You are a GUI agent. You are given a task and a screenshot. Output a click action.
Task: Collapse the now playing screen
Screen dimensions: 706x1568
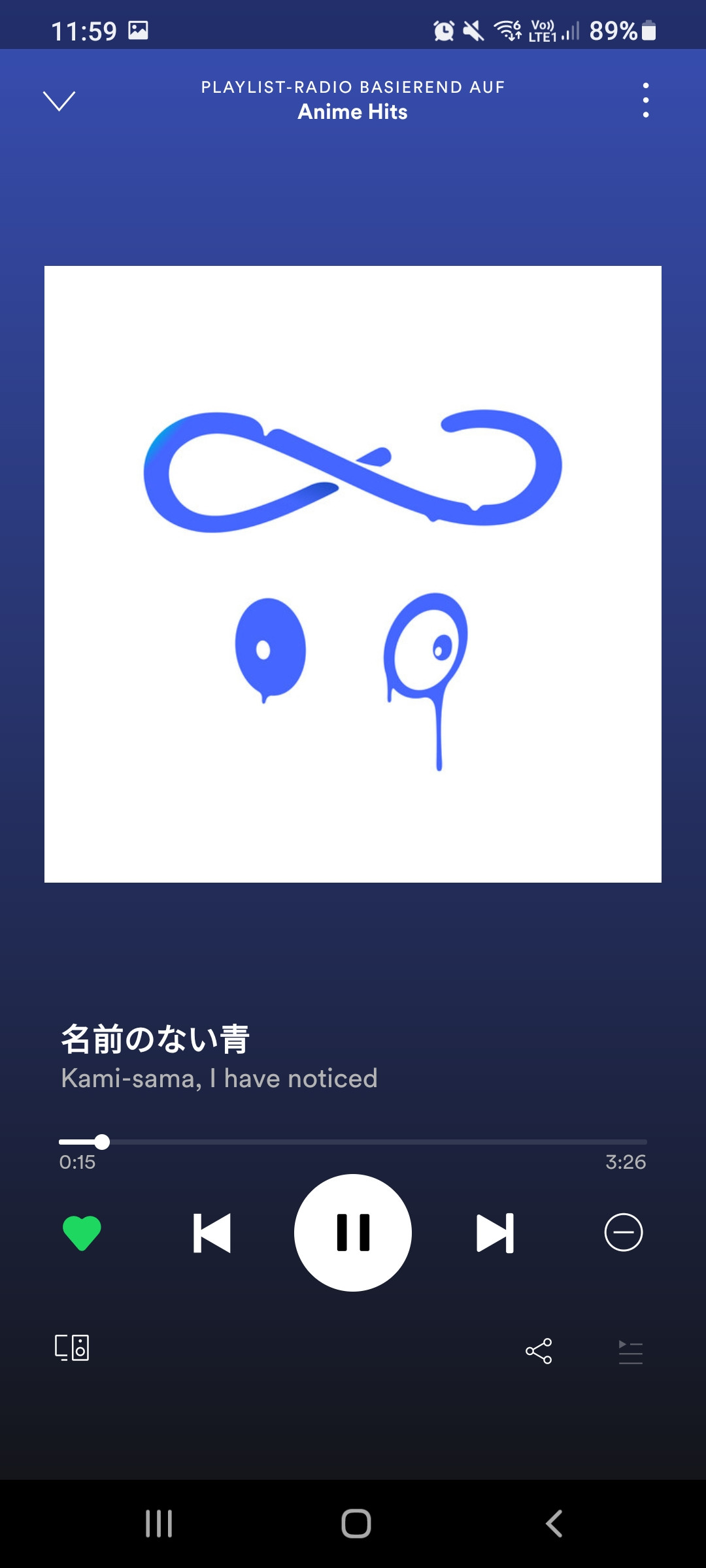[x=59, y=101]
